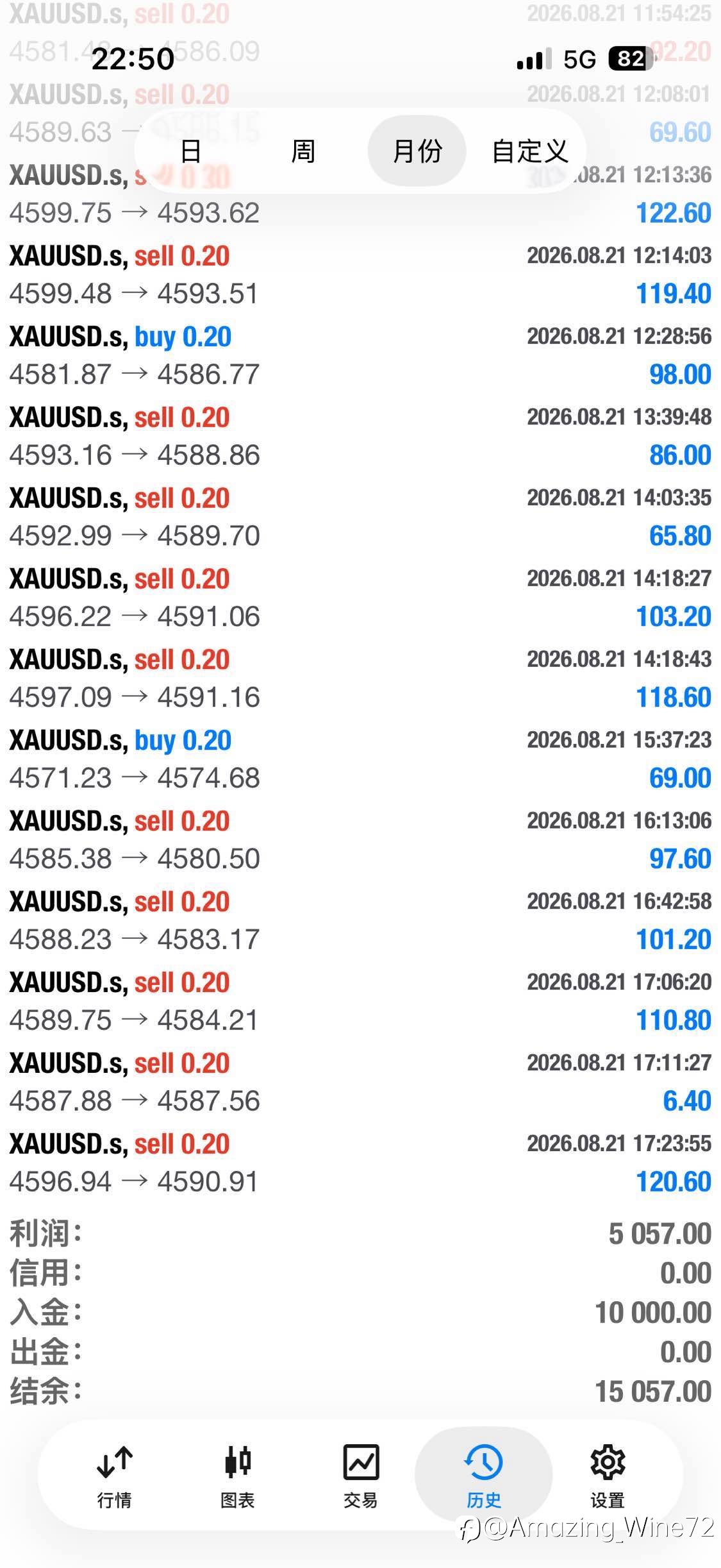The image size is (721, 1568).
Task: Select the 月份 period filter
Action: (417, 151)
